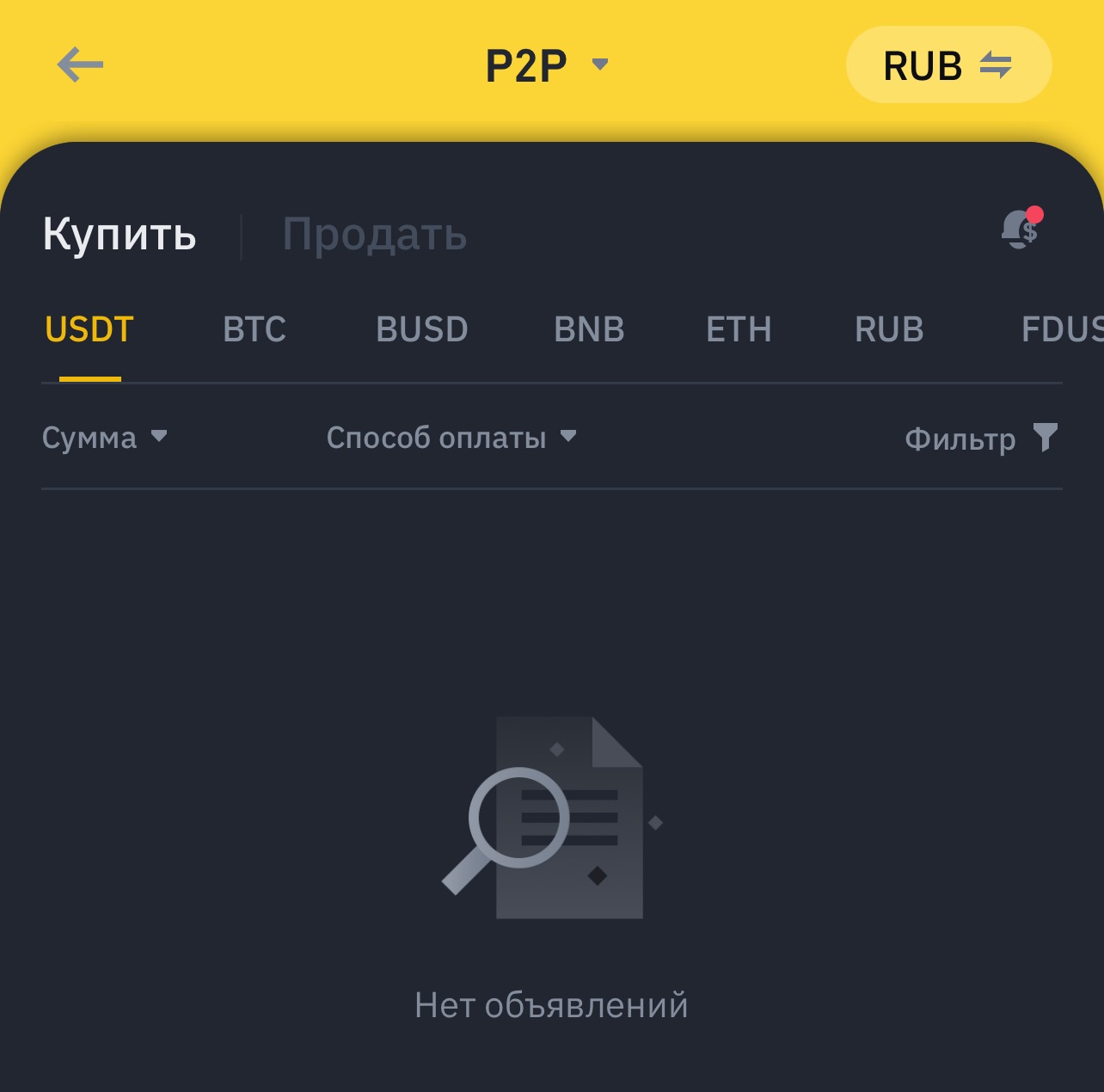The height and width of the screenshot is (1092, 1104).
Task: Open the price alert bell
Action: click(1021, 230)
